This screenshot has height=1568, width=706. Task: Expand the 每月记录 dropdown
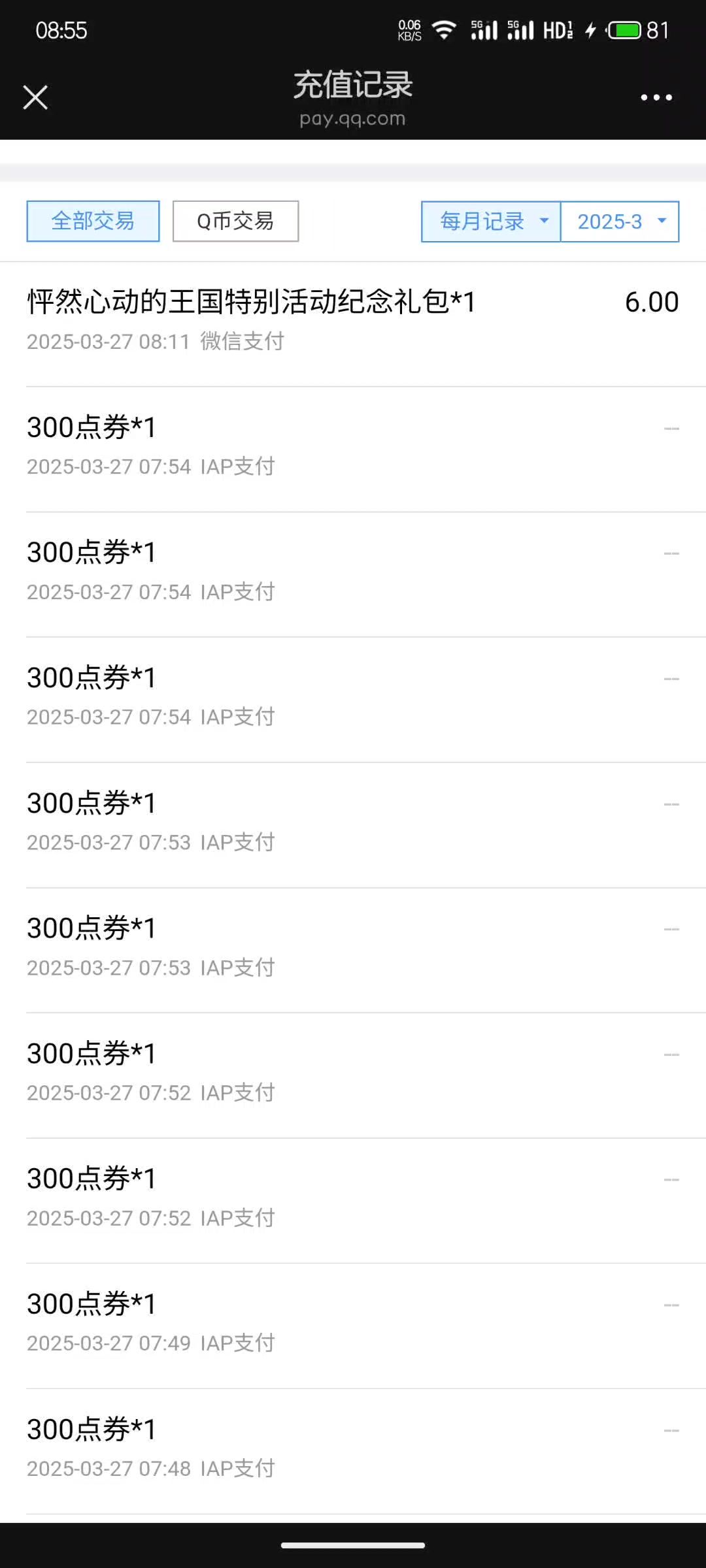(491, 221)
